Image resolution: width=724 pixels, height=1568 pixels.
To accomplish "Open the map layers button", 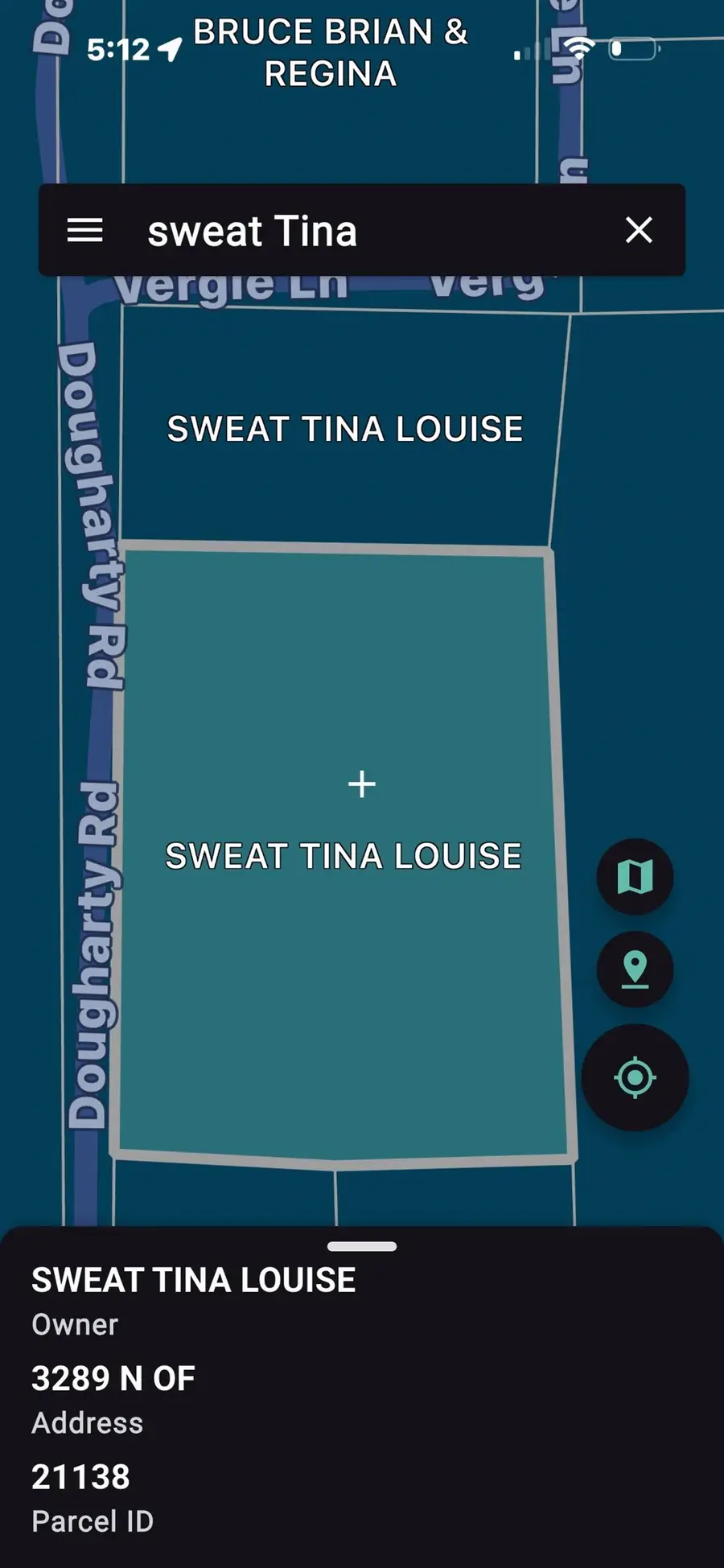I will 635,876.
